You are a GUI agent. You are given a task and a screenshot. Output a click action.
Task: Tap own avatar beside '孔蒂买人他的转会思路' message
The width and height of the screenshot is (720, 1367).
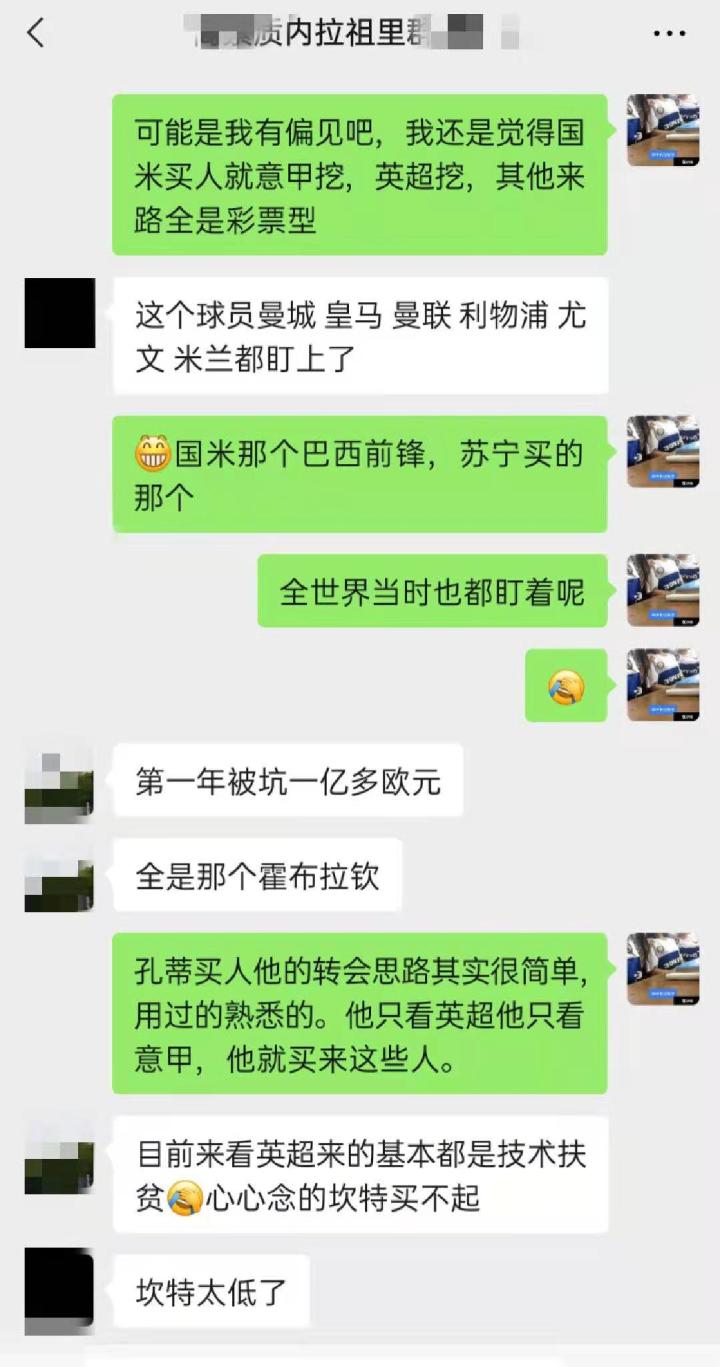(x=662, y=969)
